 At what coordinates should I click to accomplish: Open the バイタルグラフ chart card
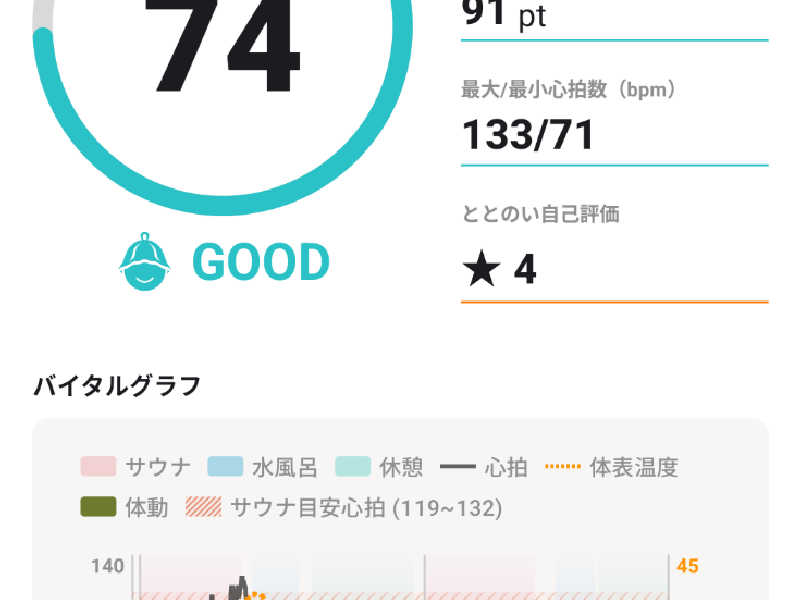401,510
